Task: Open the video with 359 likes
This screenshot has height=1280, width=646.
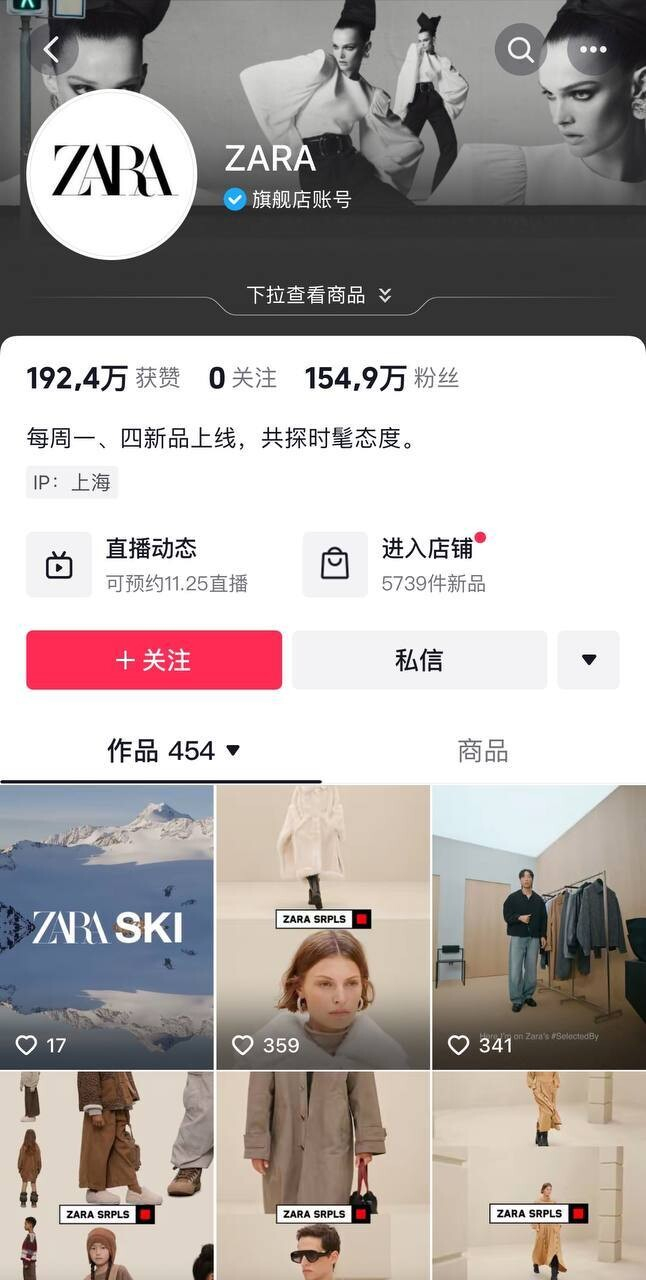Action: click(323, 927)
